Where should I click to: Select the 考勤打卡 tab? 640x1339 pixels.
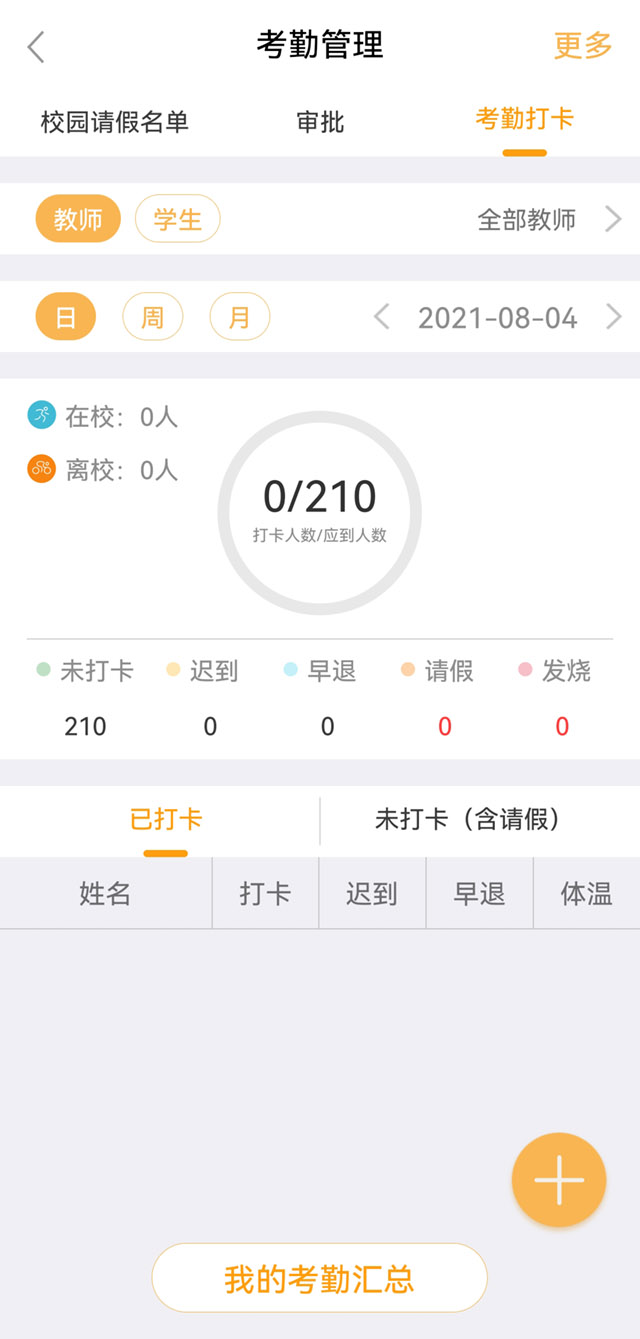[524, 120]
